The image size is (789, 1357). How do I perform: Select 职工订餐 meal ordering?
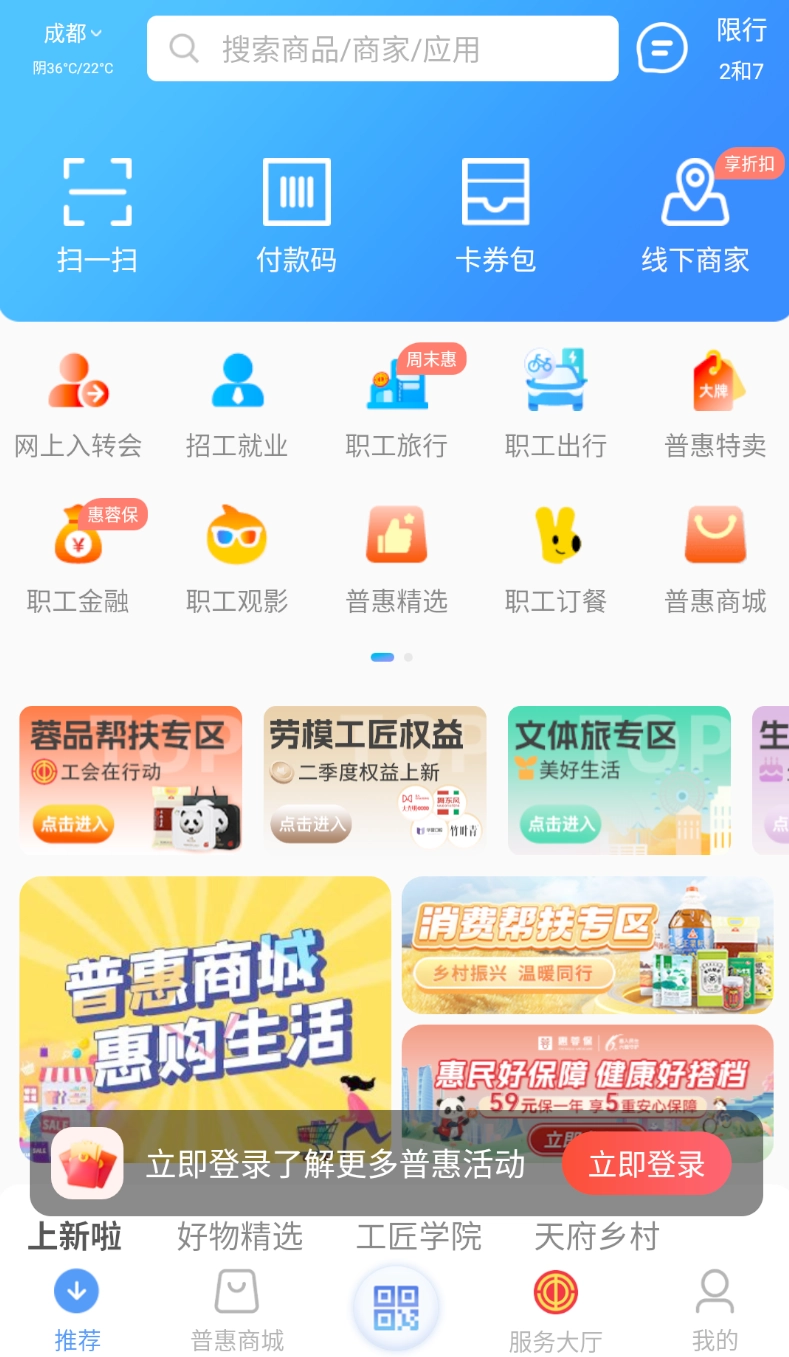pyautogui.click(x=555, y=558)
